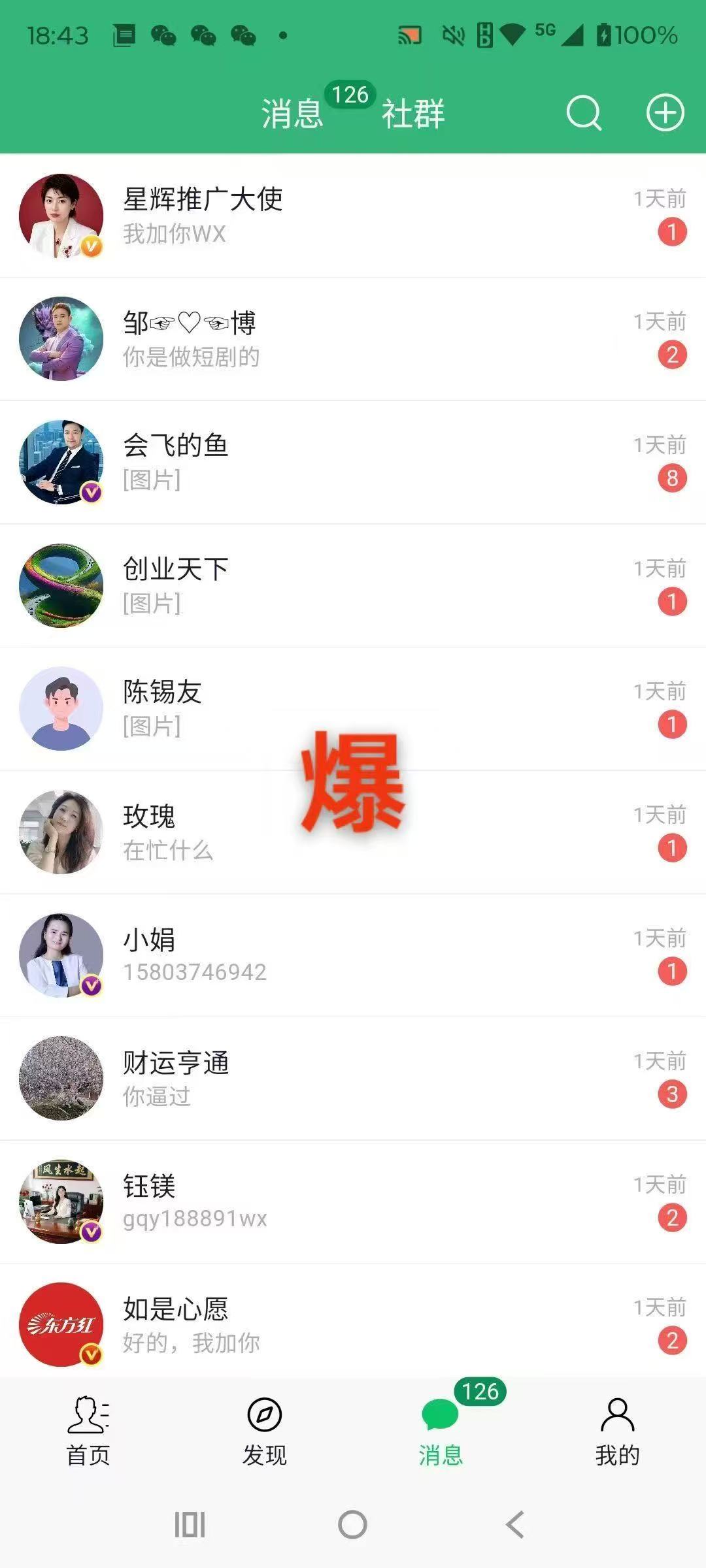Open the chat with 邹☞♡☜博

click(x=353, y=339)
